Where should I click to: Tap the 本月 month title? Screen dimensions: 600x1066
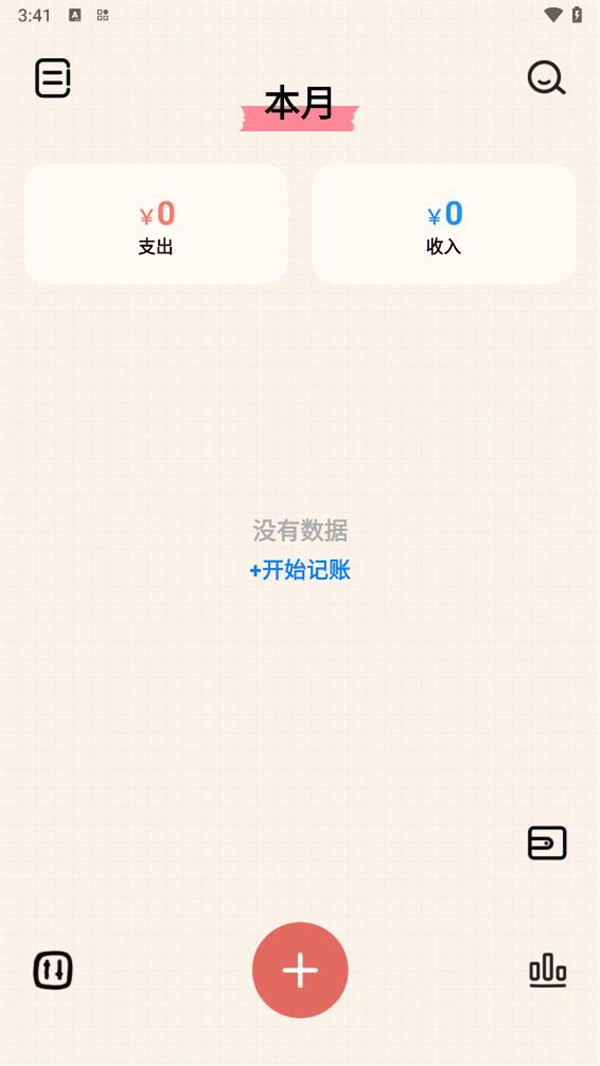coord(299,104)
